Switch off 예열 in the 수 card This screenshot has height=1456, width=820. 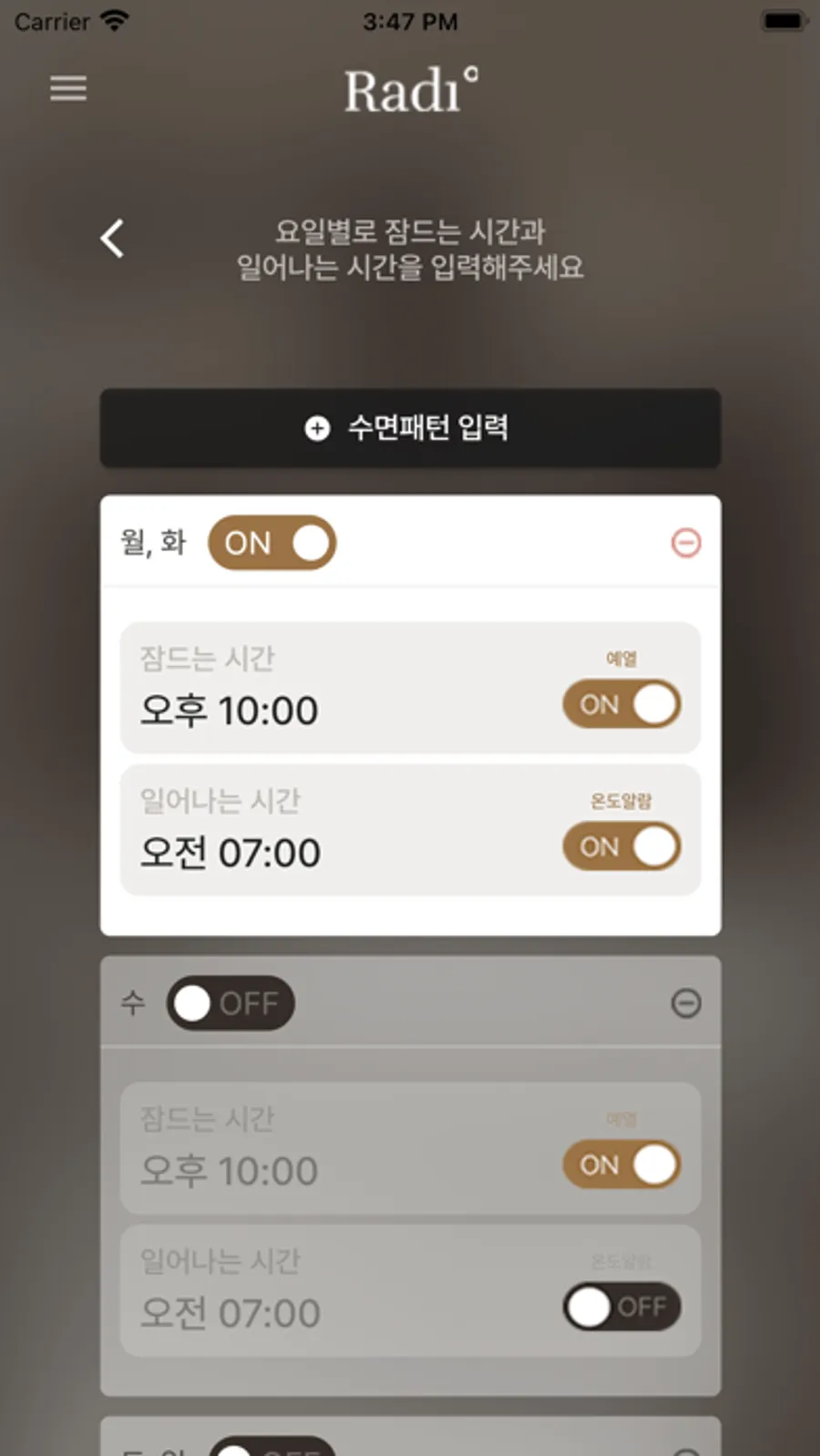(622, 1164)
